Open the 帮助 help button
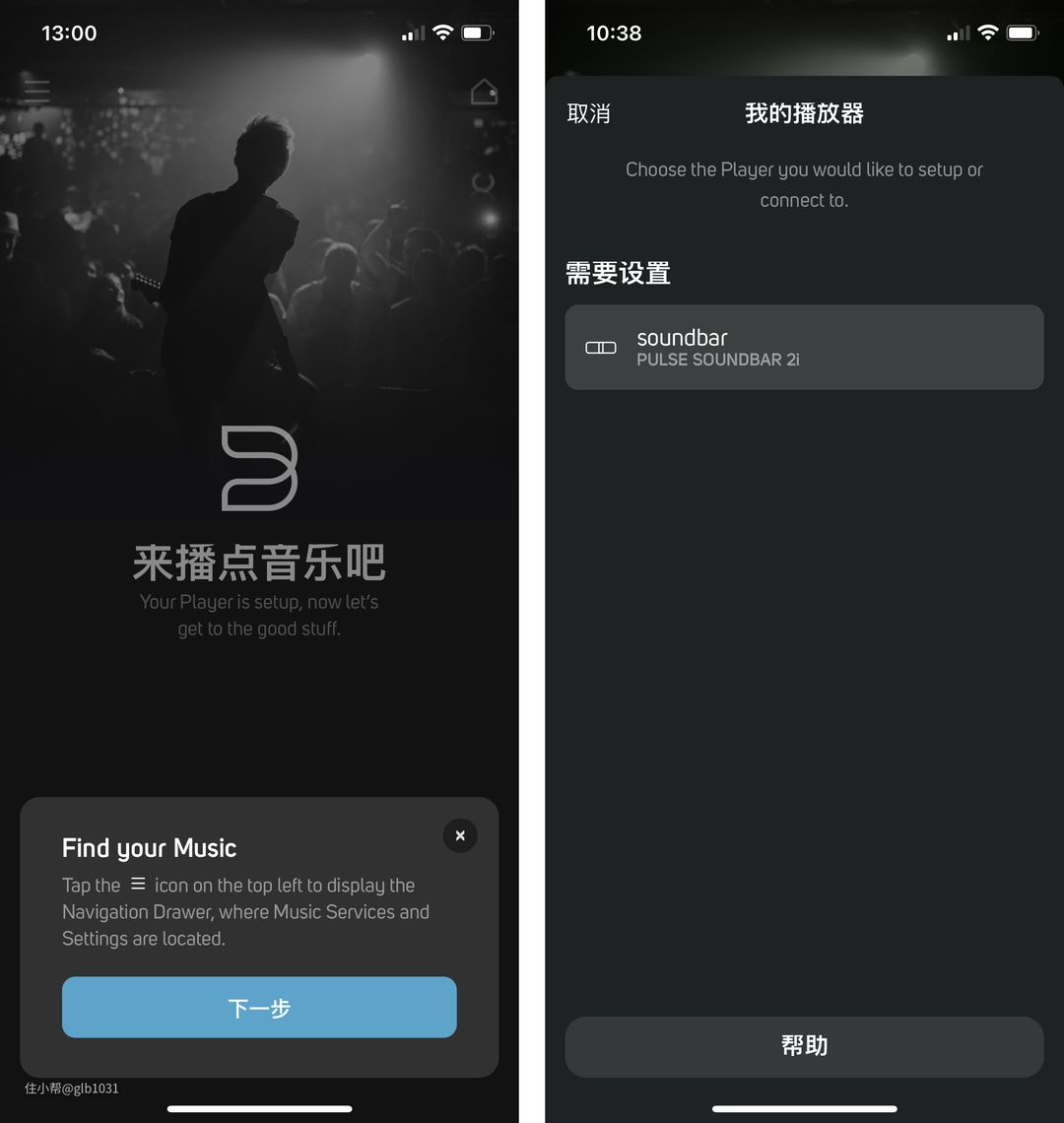 pyautogui.click(x=804, y=1046)
